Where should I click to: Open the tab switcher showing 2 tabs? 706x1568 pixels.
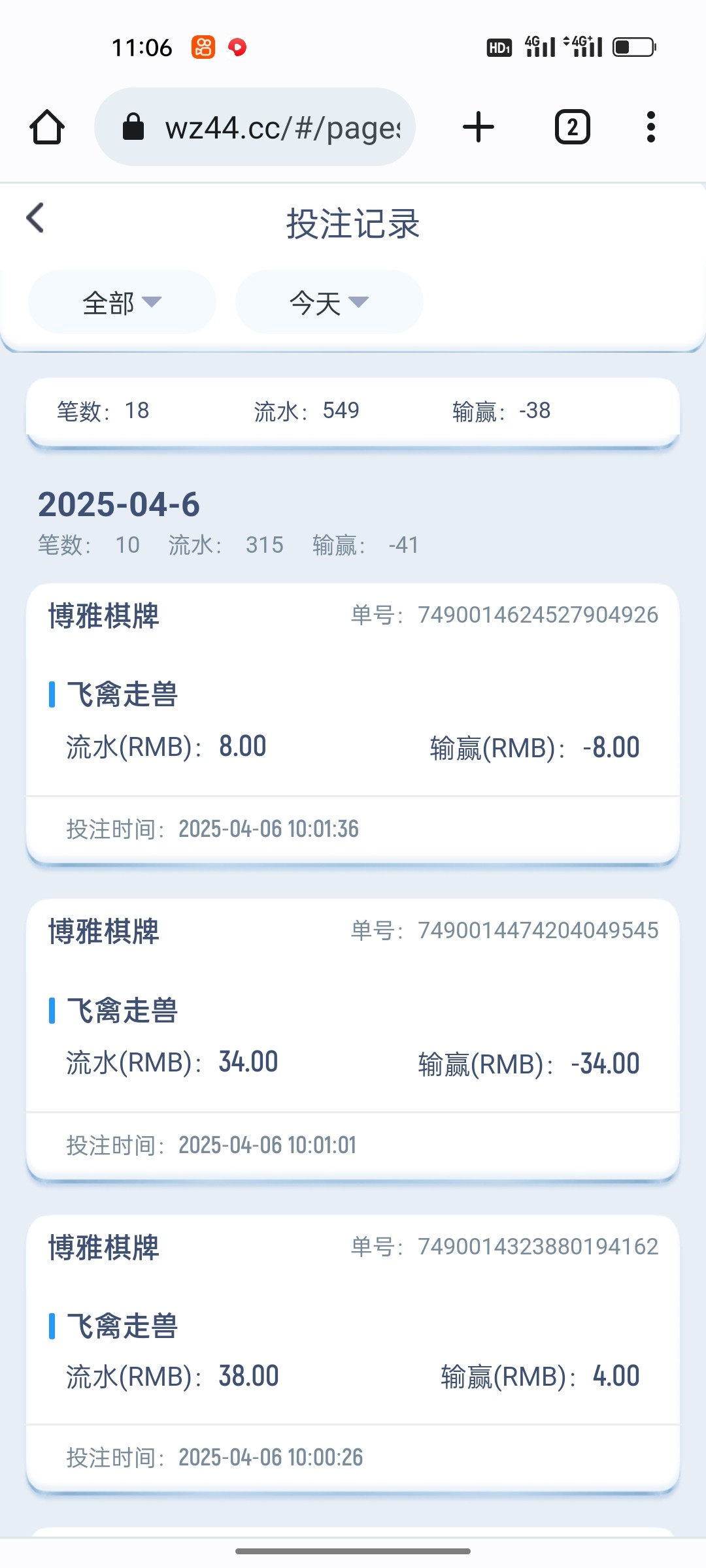[573, 127]
